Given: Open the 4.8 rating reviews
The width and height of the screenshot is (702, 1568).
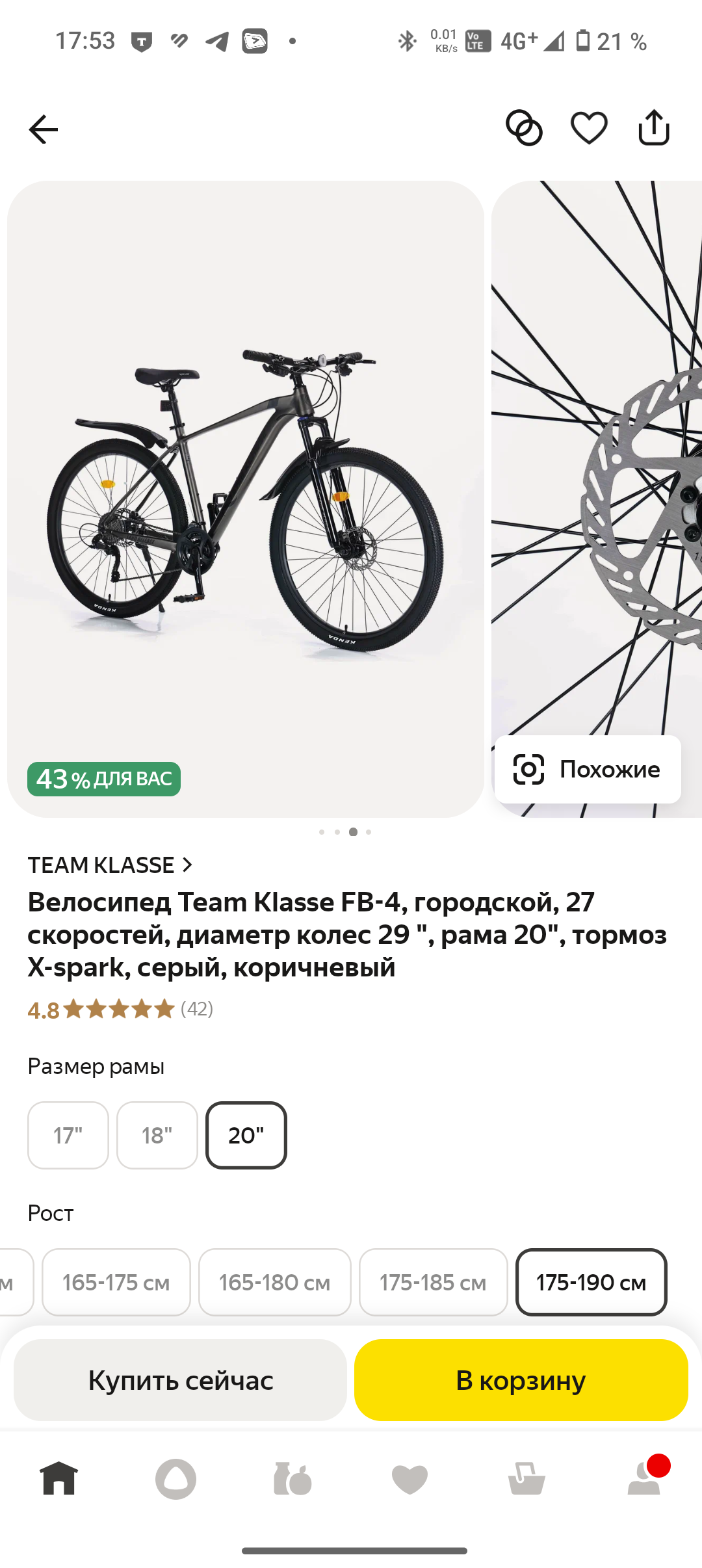Looking at the screenshot, I should pos(120,1009).
